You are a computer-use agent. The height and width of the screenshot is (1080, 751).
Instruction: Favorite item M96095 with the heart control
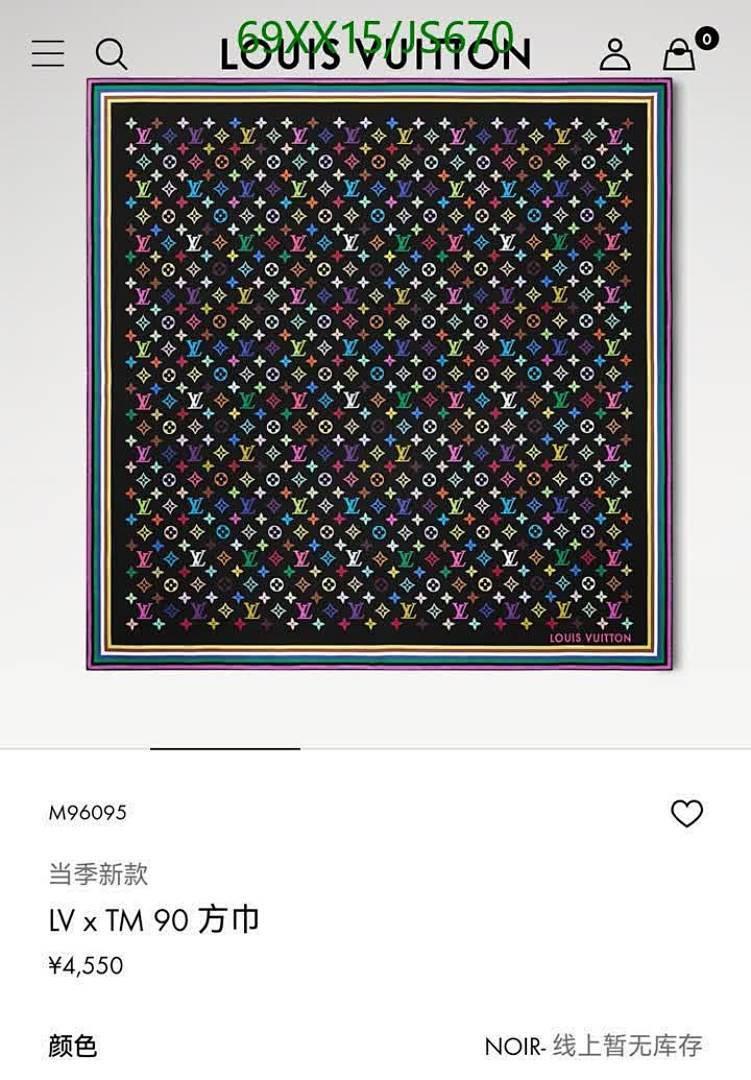(x=686, y=815)
